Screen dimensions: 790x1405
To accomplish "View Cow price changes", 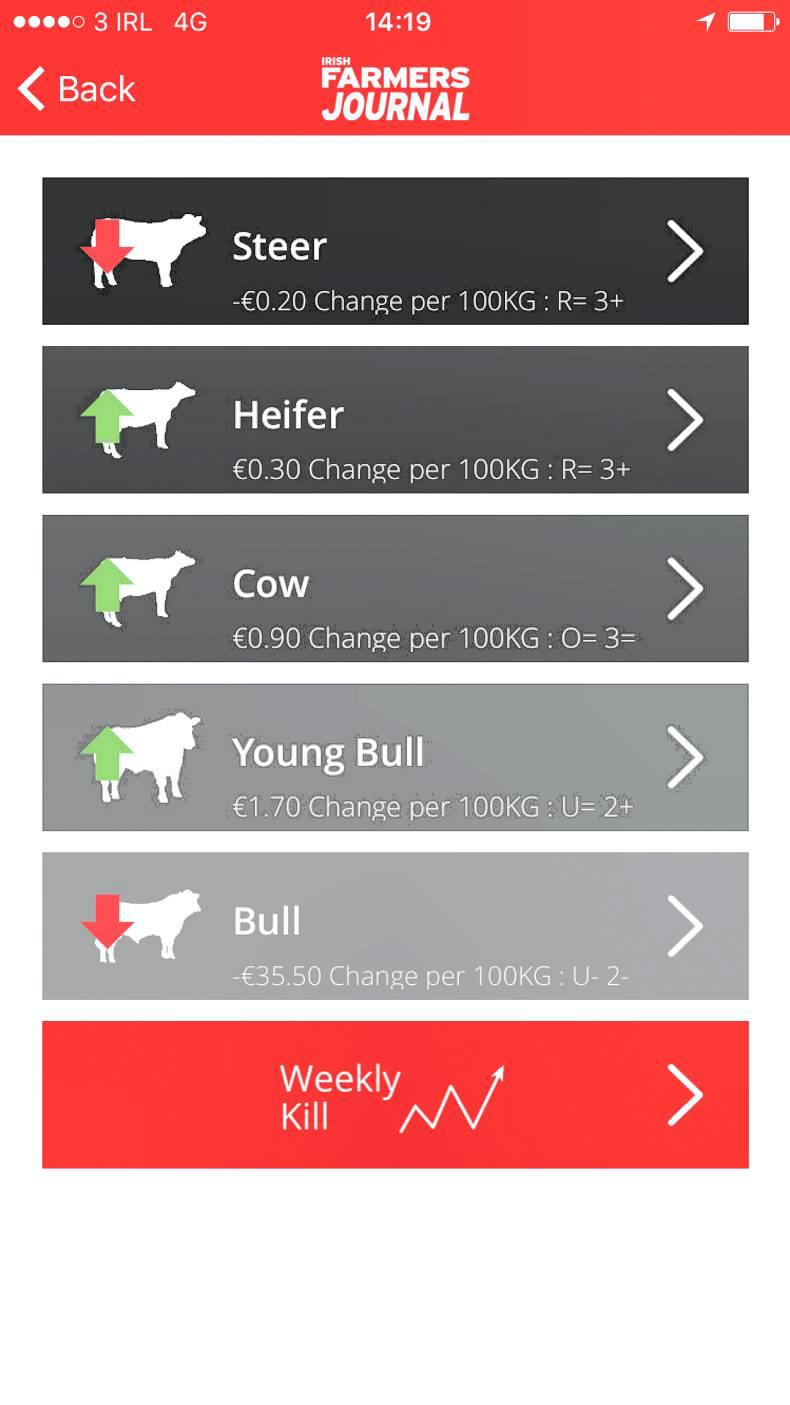I will [395, 588].
